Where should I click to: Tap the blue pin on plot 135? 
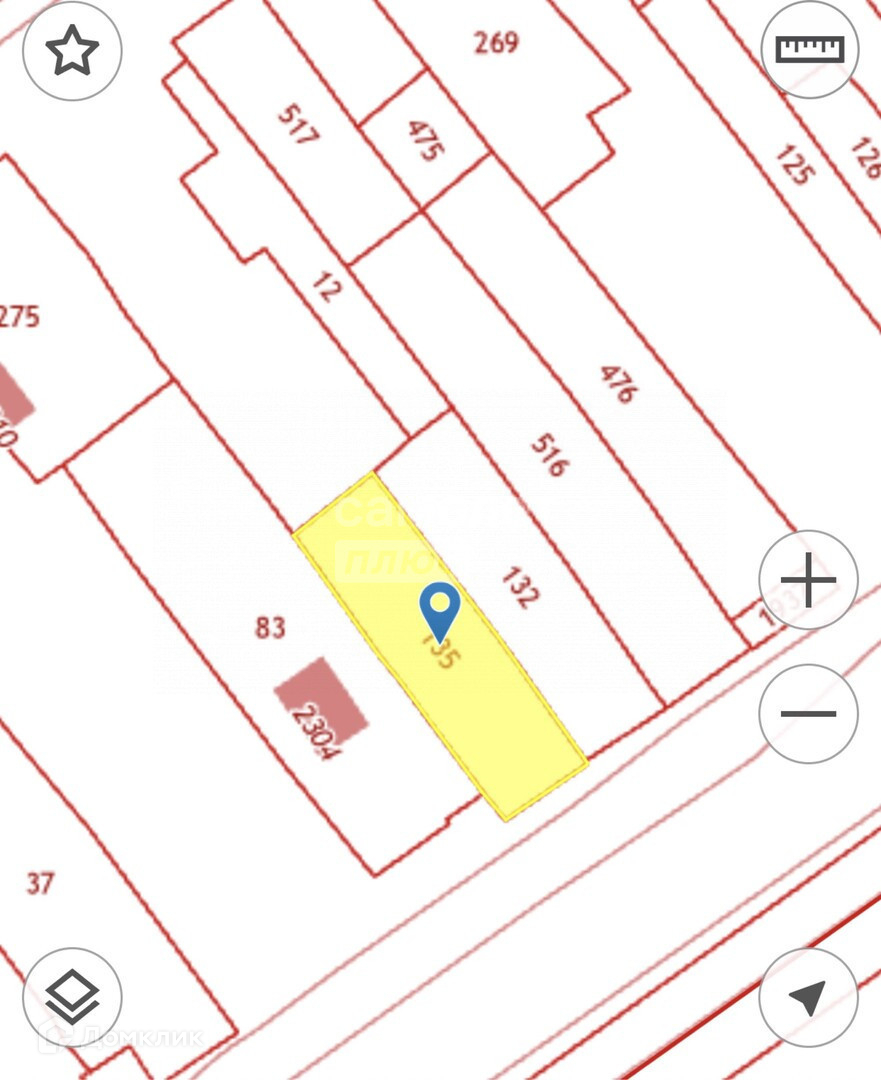(x=439, y=607)
